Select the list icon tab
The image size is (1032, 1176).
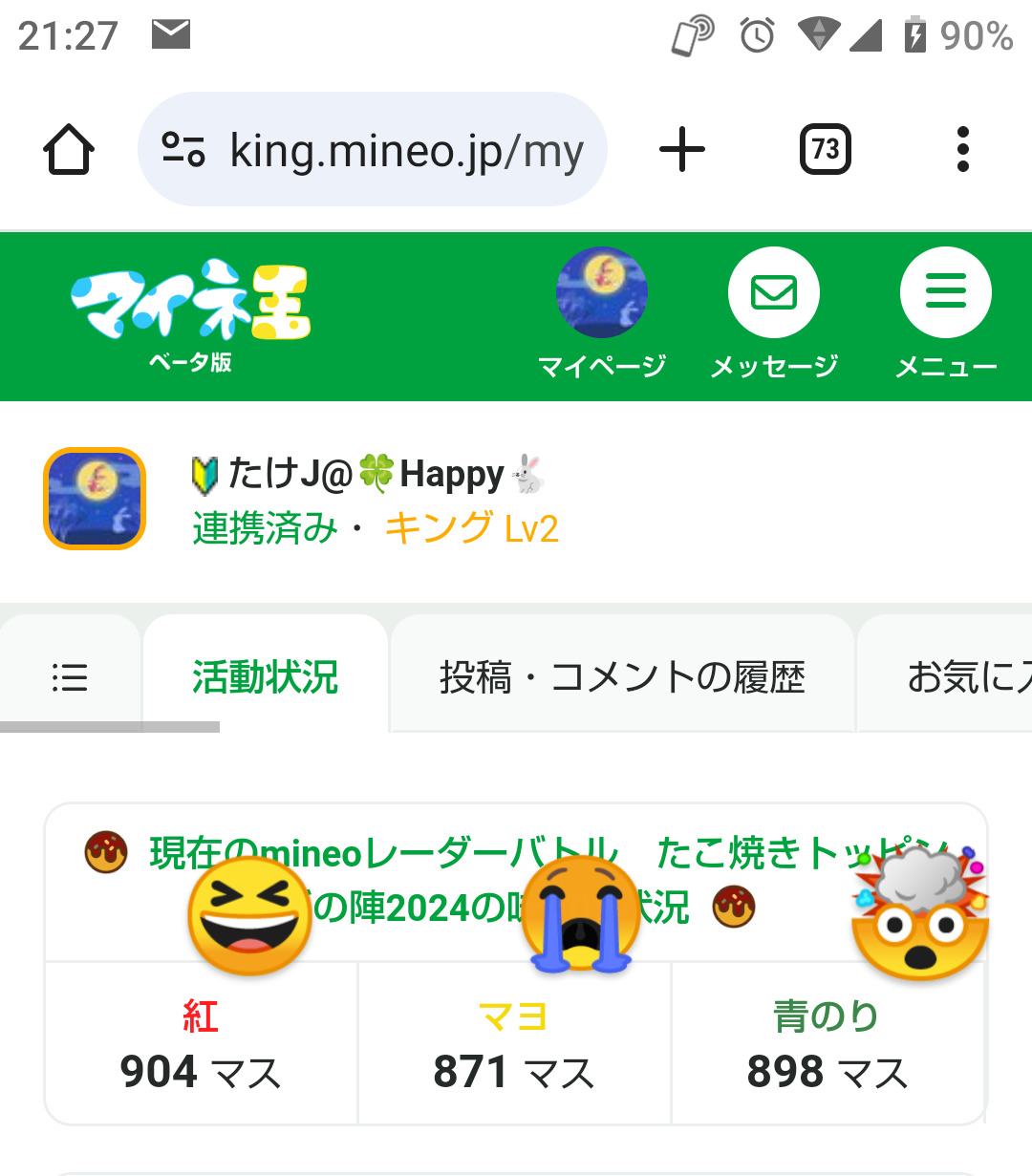70,677
